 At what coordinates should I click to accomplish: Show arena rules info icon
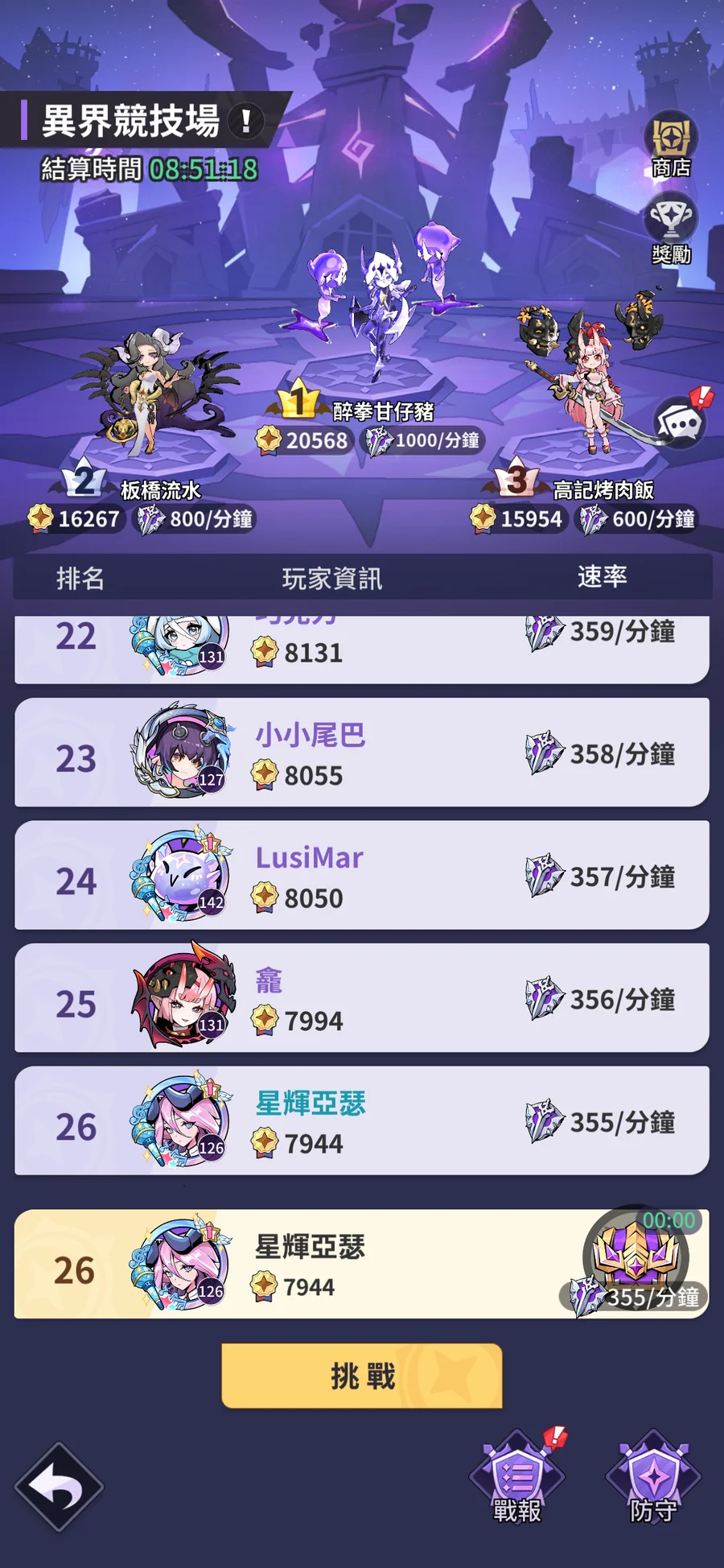click(246, 122)
